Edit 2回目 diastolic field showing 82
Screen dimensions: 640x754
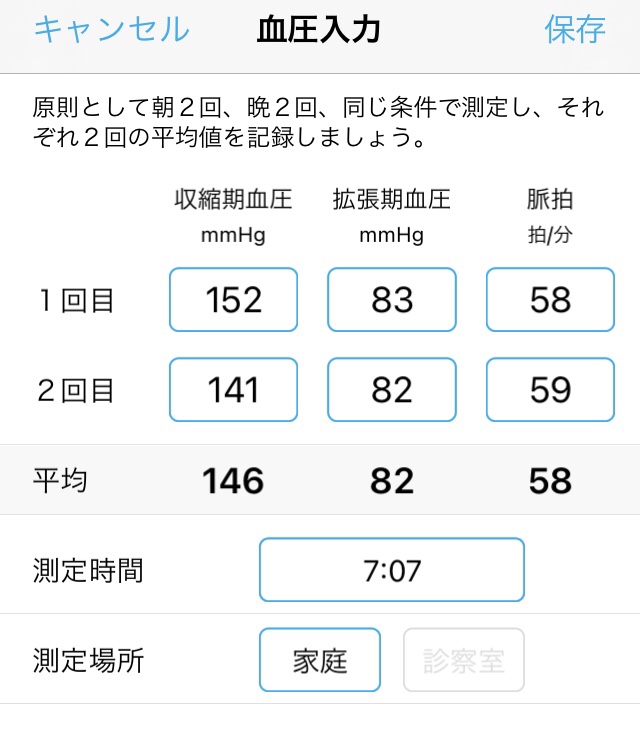[392, 389]
